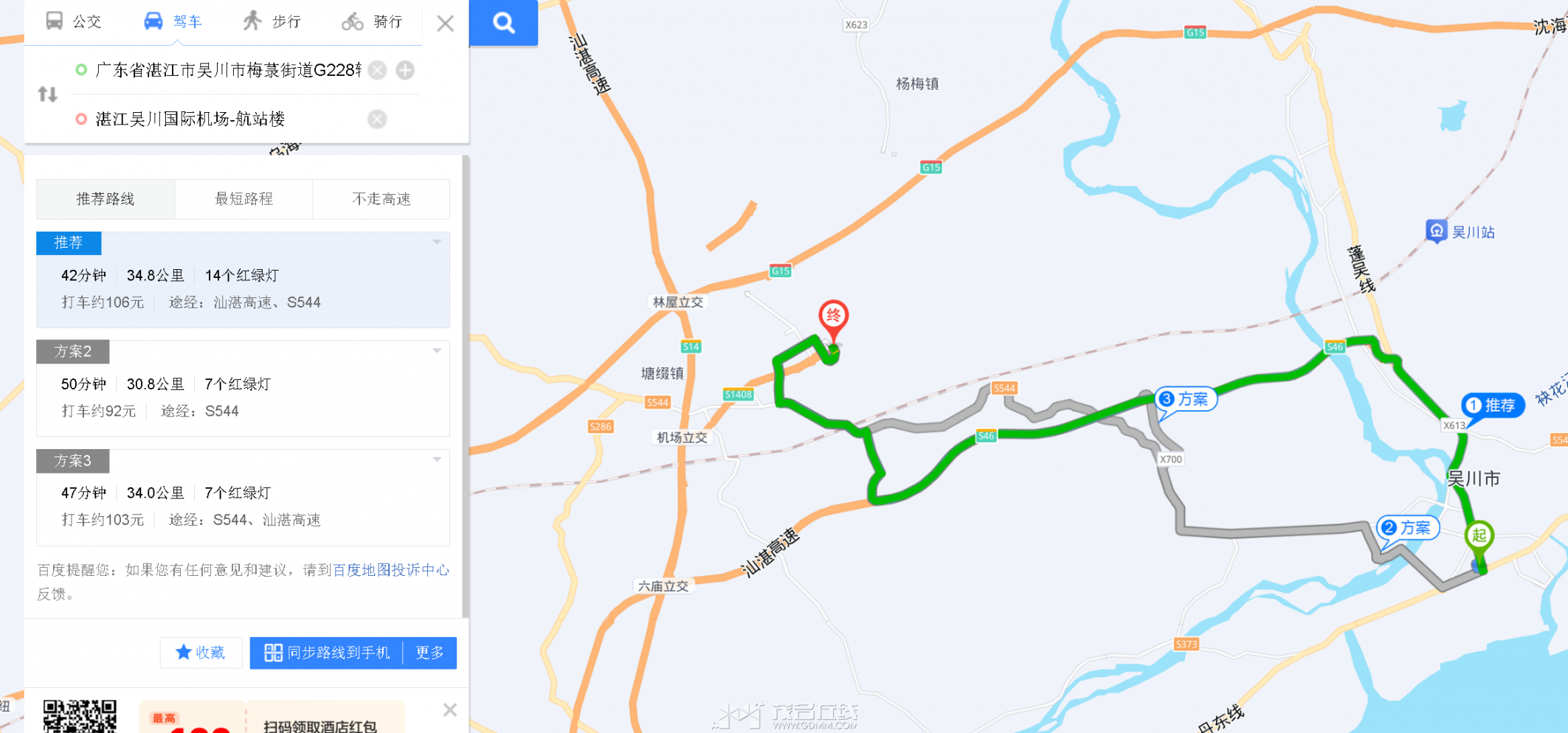
Task: Tap 收藏 to save route
Action: click(x=201, y=653)
